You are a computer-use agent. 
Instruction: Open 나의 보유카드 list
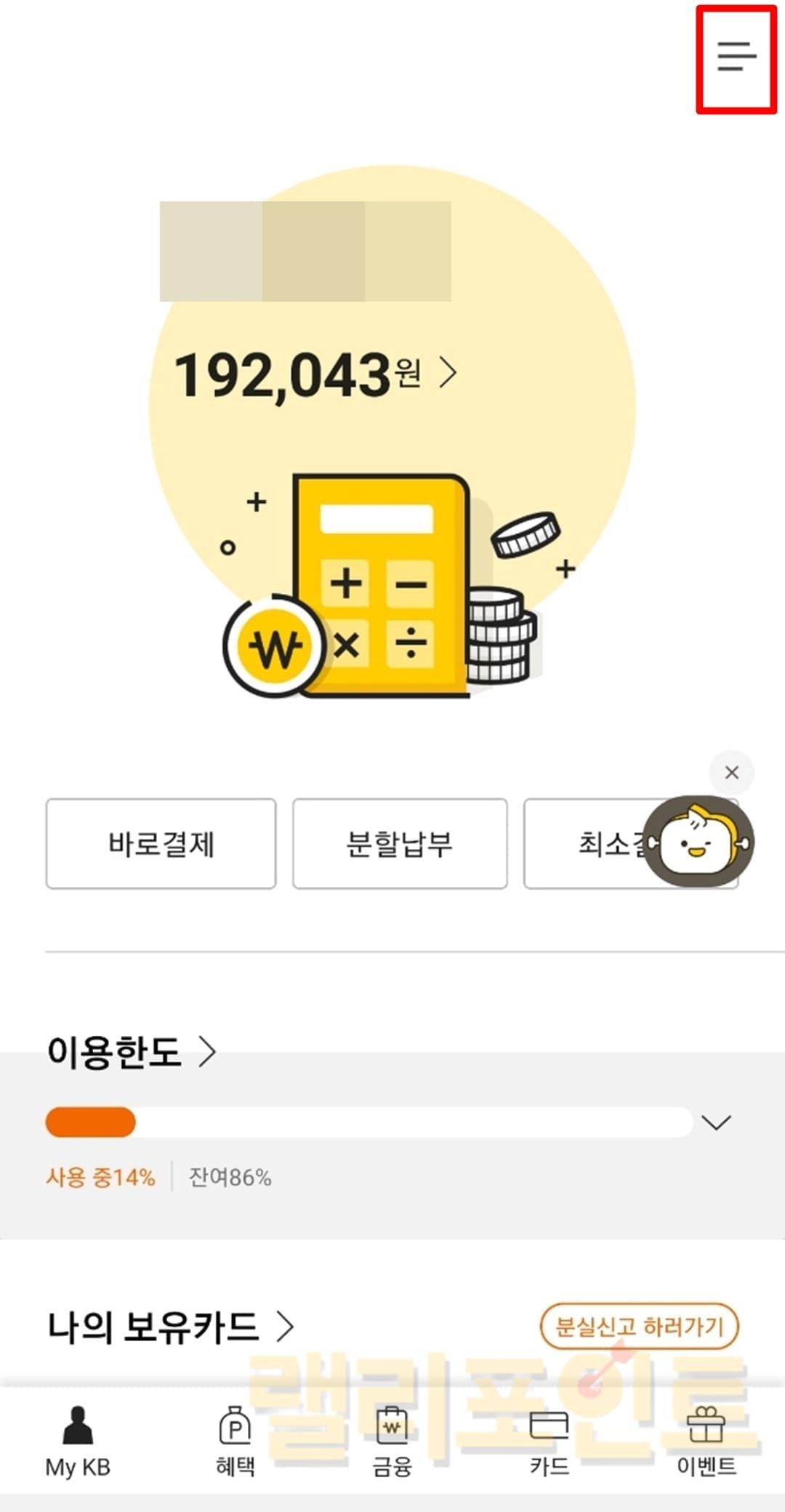[170, 1327]
